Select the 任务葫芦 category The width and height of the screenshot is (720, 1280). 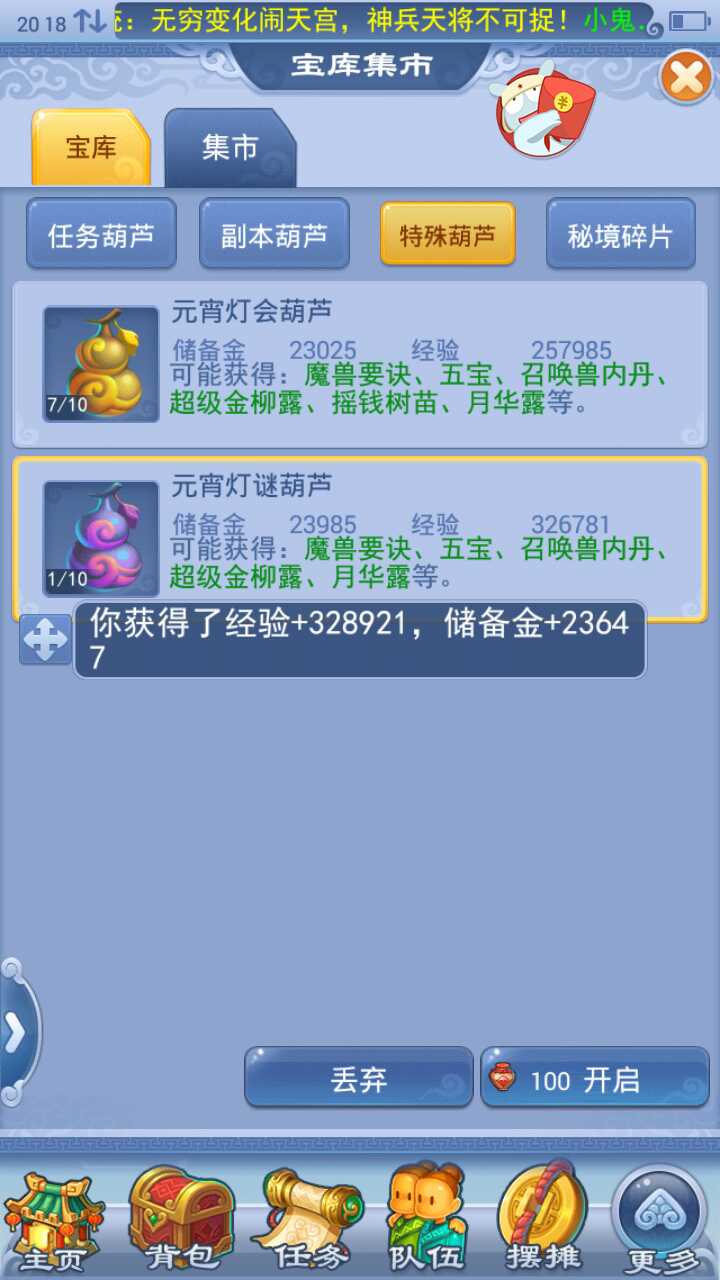click(101, 235)
